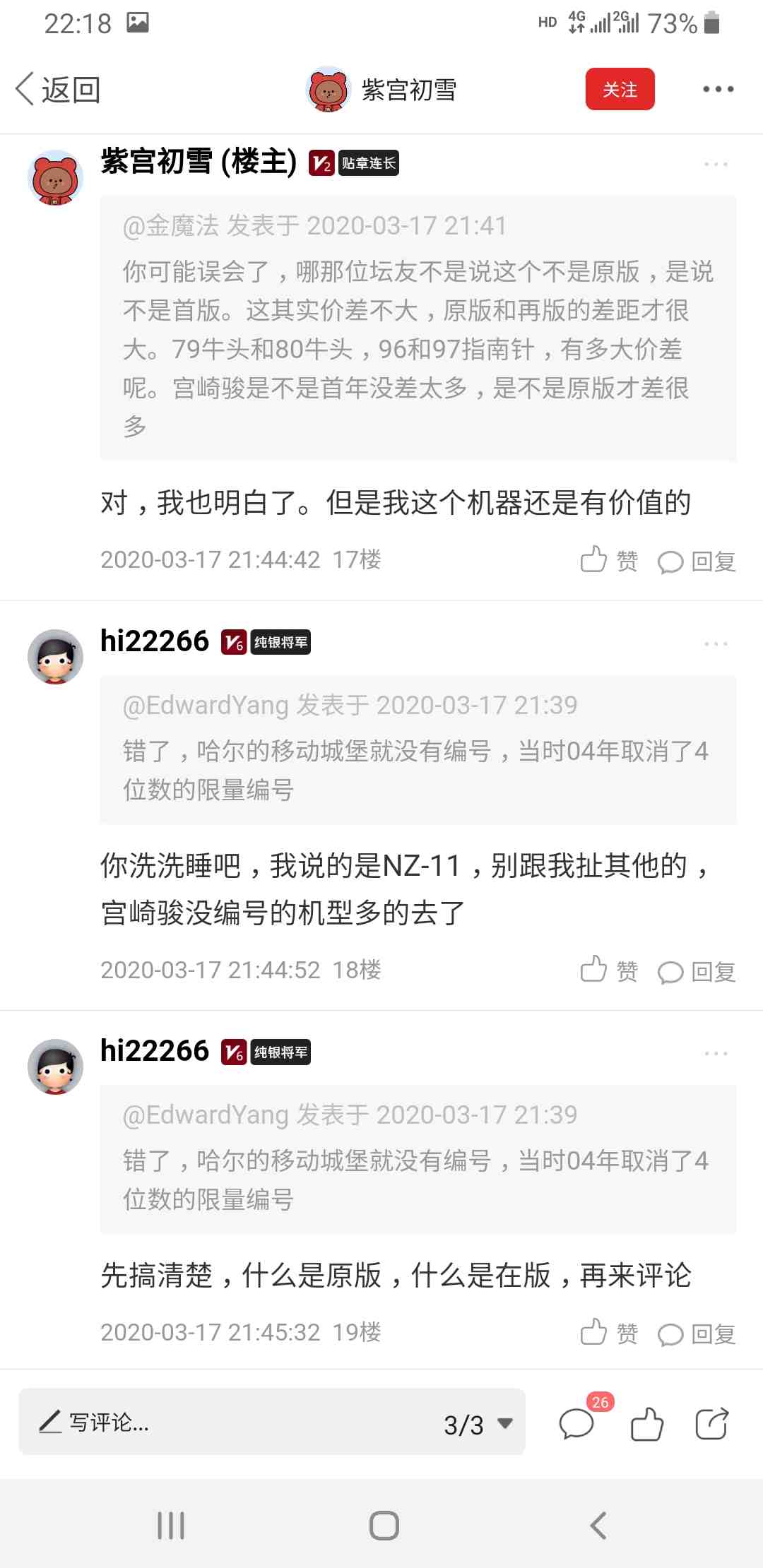This screenshot has width=763, height=1568.
Task: Open 紫宫初雪's profile from the header avatar
Action: [328, 90]
